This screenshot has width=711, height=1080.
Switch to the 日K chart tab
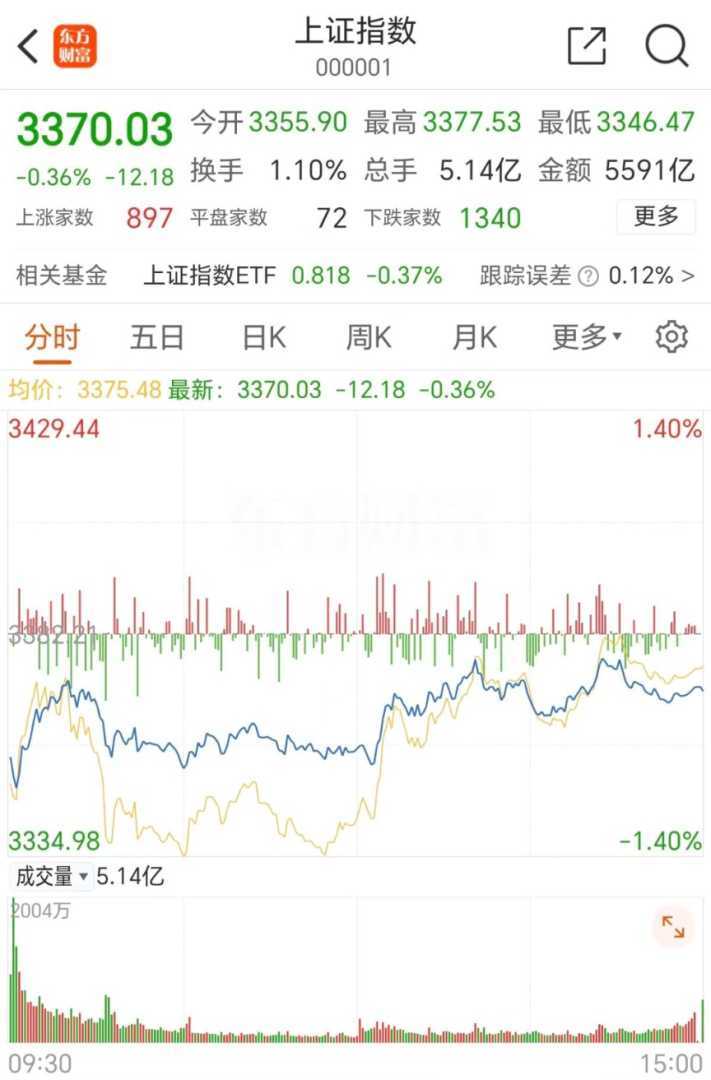click(263, 338)
